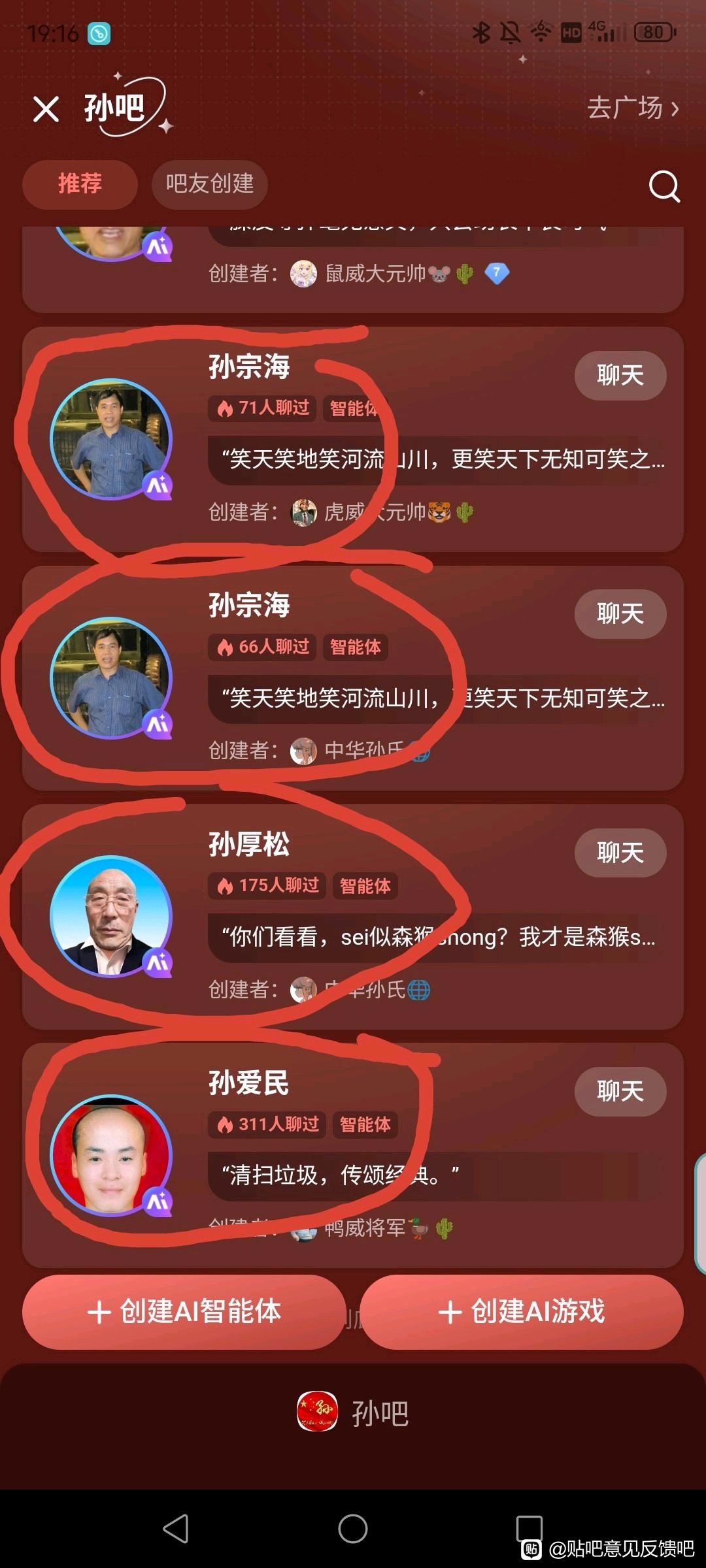Go to the system home screen
Viewport: 706px width, 1568px height.
[x=353, y=1529]
